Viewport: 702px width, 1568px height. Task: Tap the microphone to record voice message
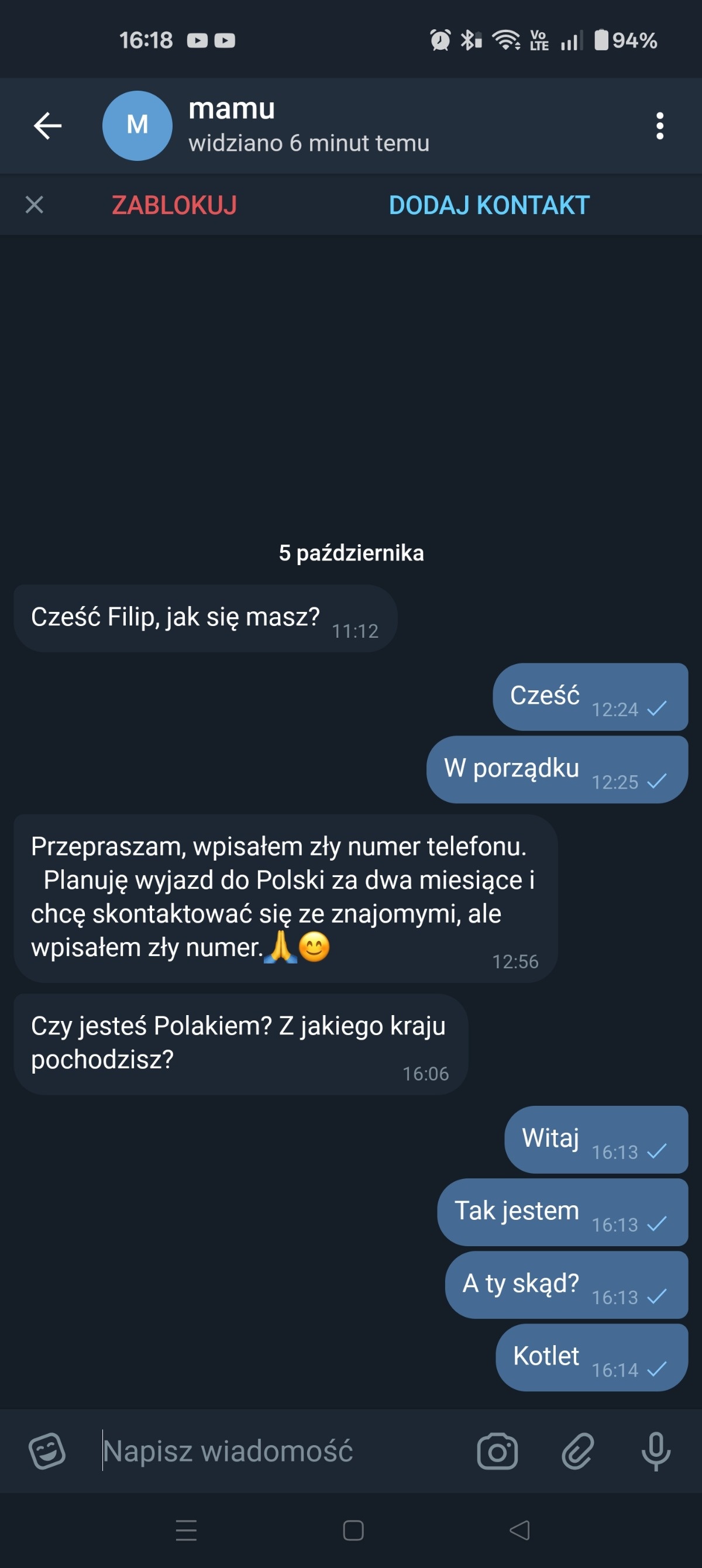point(656,1452)
